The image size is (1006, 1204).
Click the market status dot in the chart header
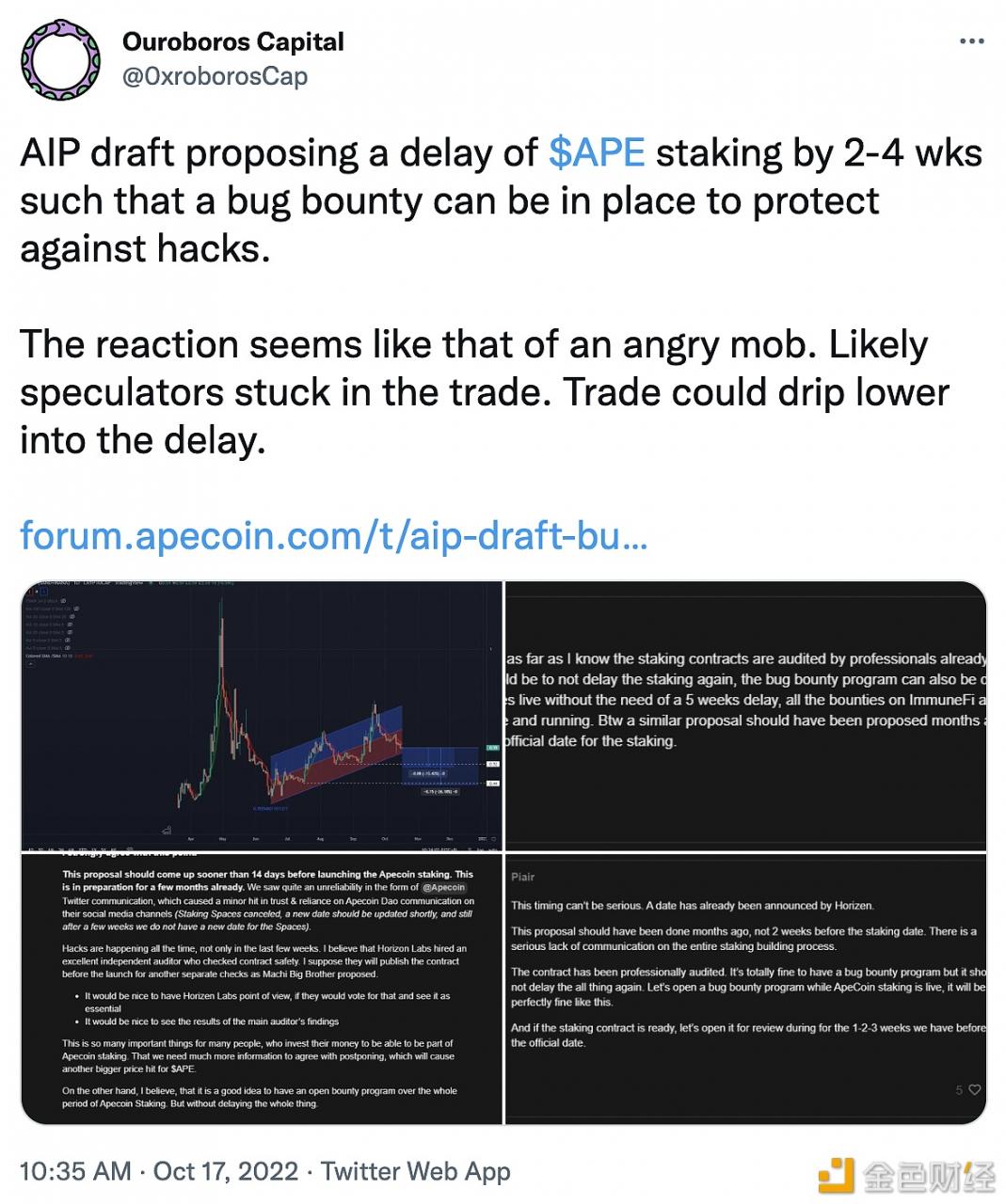(151, 582)
